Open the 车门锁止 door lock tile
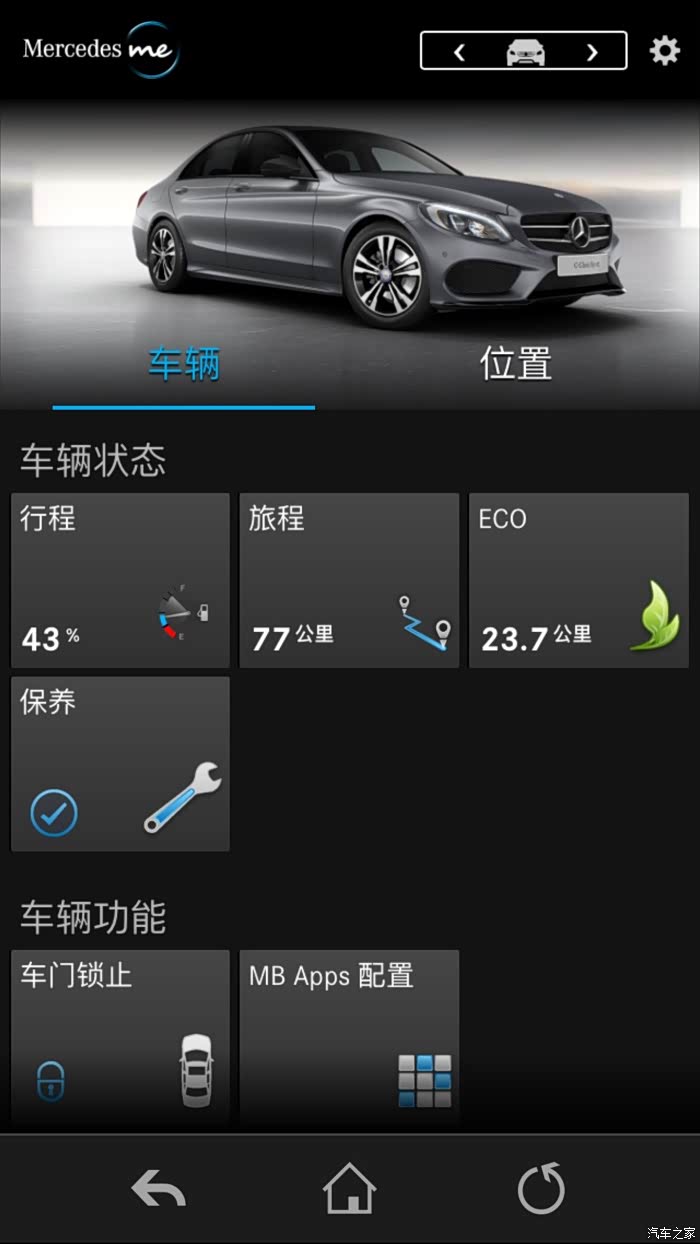This screenshot has width=700, height=1244. pos(120,1038)
